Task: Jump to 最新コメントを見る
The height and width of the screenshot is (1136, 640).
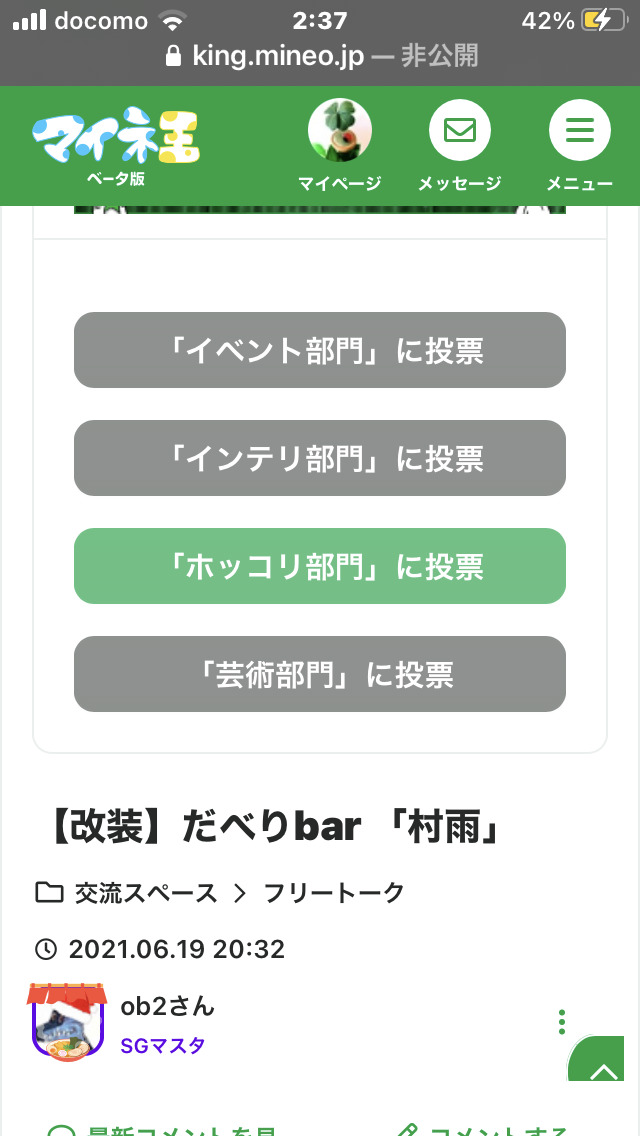Action: pos(162,1129)
